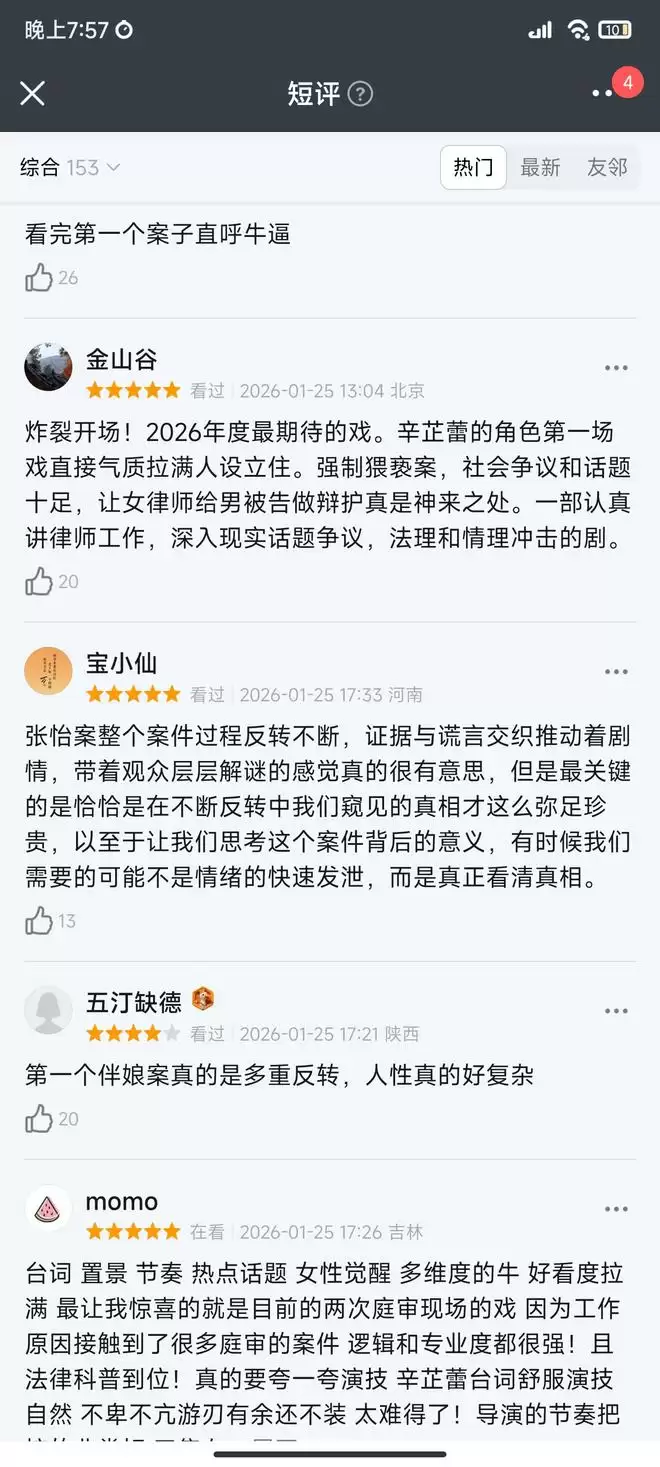This screenshot has height=1467, width=660.
Task: Like 金山谷's review
Action: pyautogui.click(x=39, y=582)
